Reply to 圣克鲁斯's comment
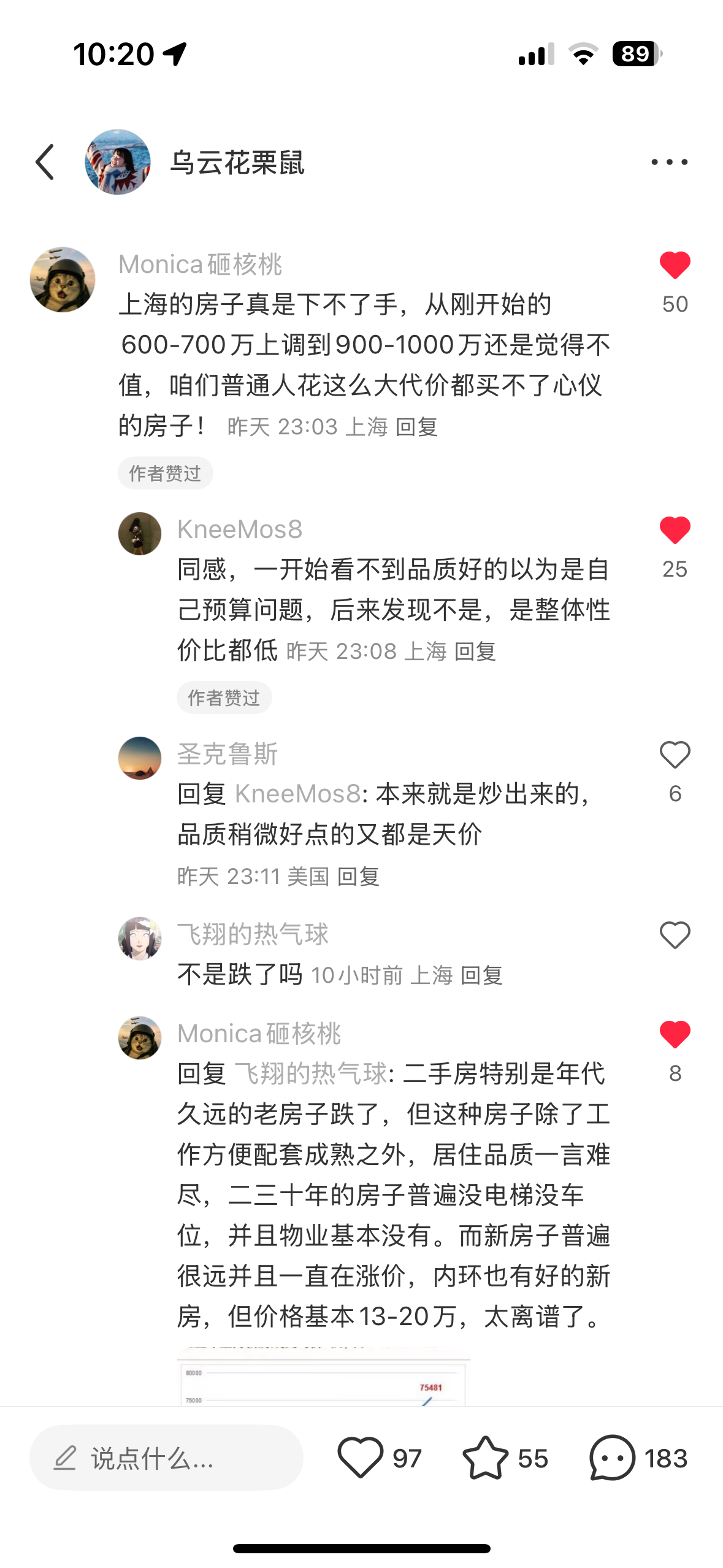This screenshot has width=723, height=1568. click(358, 877)
